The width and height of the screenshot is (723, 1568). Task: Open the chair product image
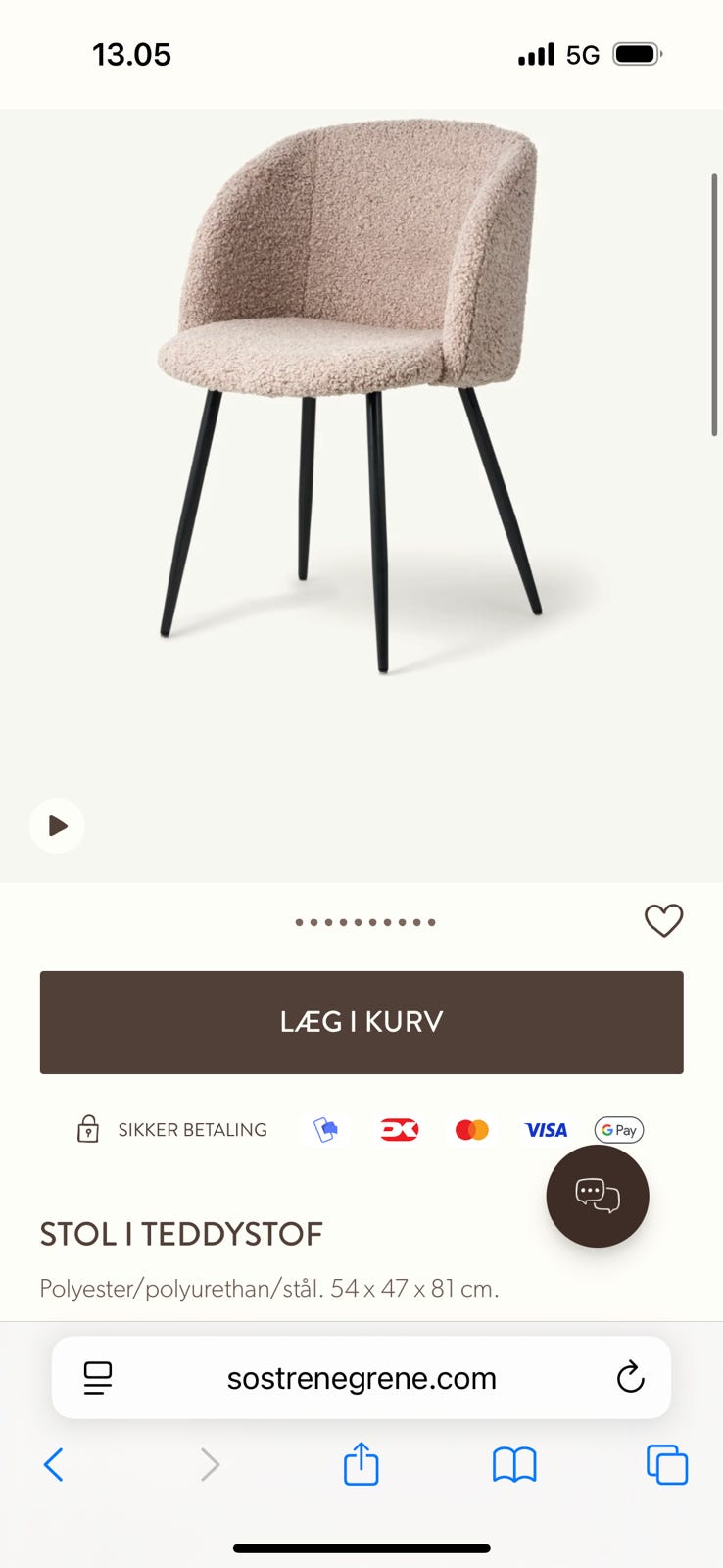tap(353, 392)
